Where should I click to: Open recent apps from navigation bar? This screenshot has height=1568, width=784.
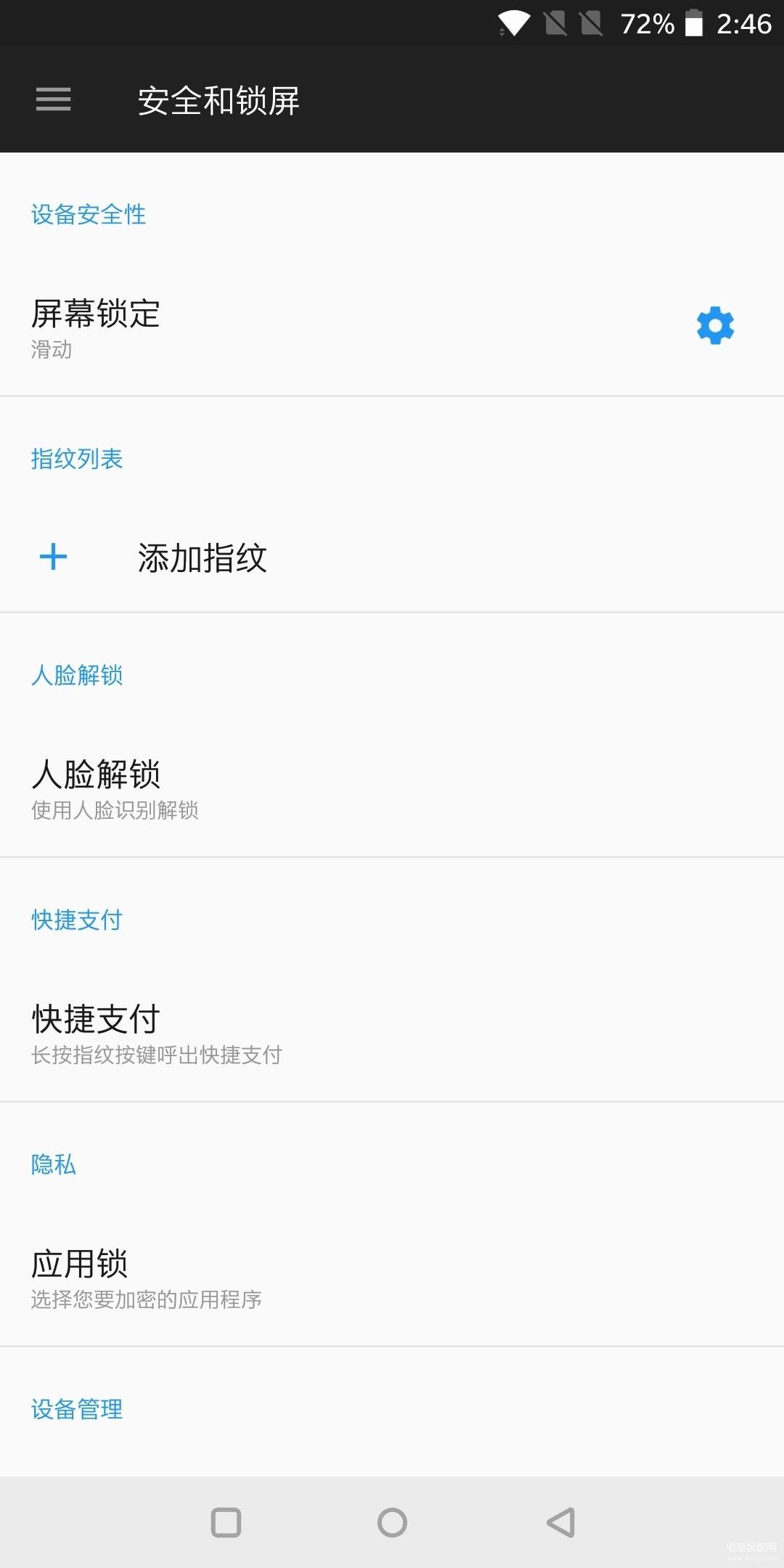(226, 1522)
